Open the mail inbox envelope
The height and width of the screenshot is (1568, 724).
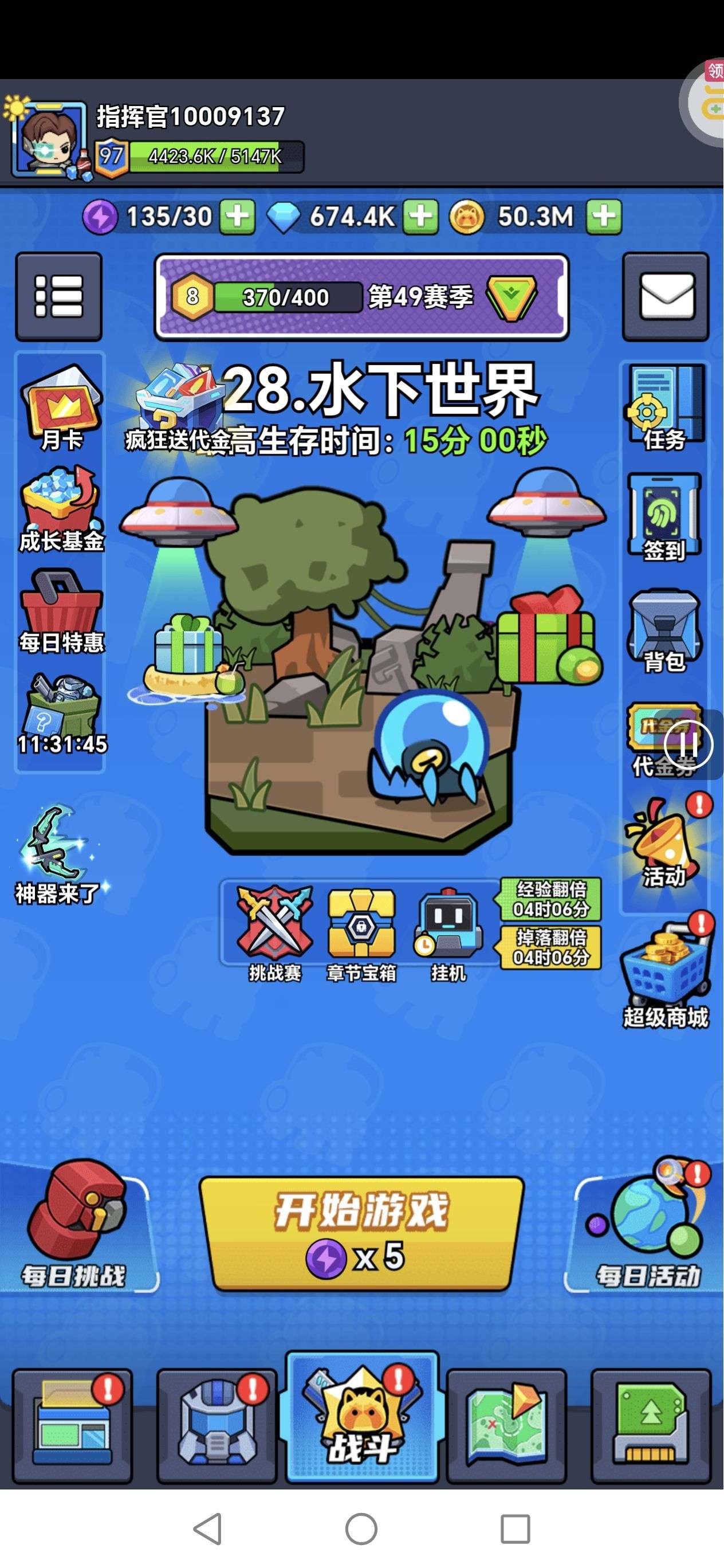coord(666,296)
